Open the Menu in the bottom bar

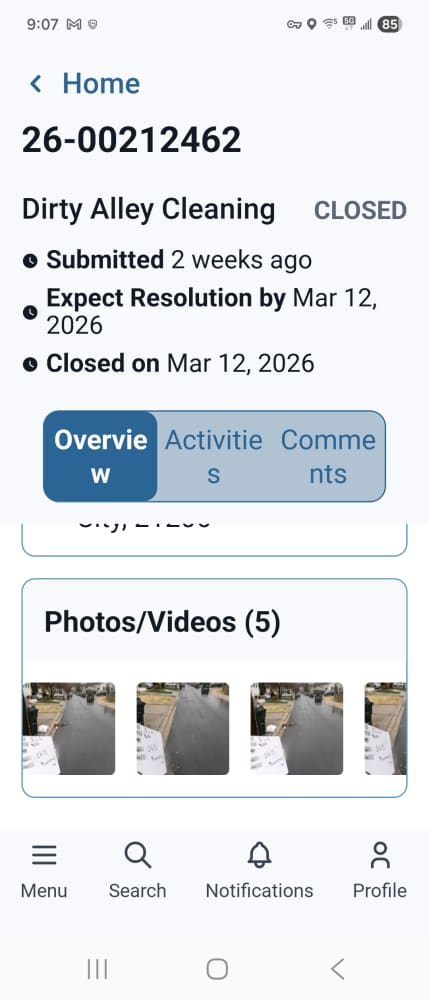(x=44, y=871)
